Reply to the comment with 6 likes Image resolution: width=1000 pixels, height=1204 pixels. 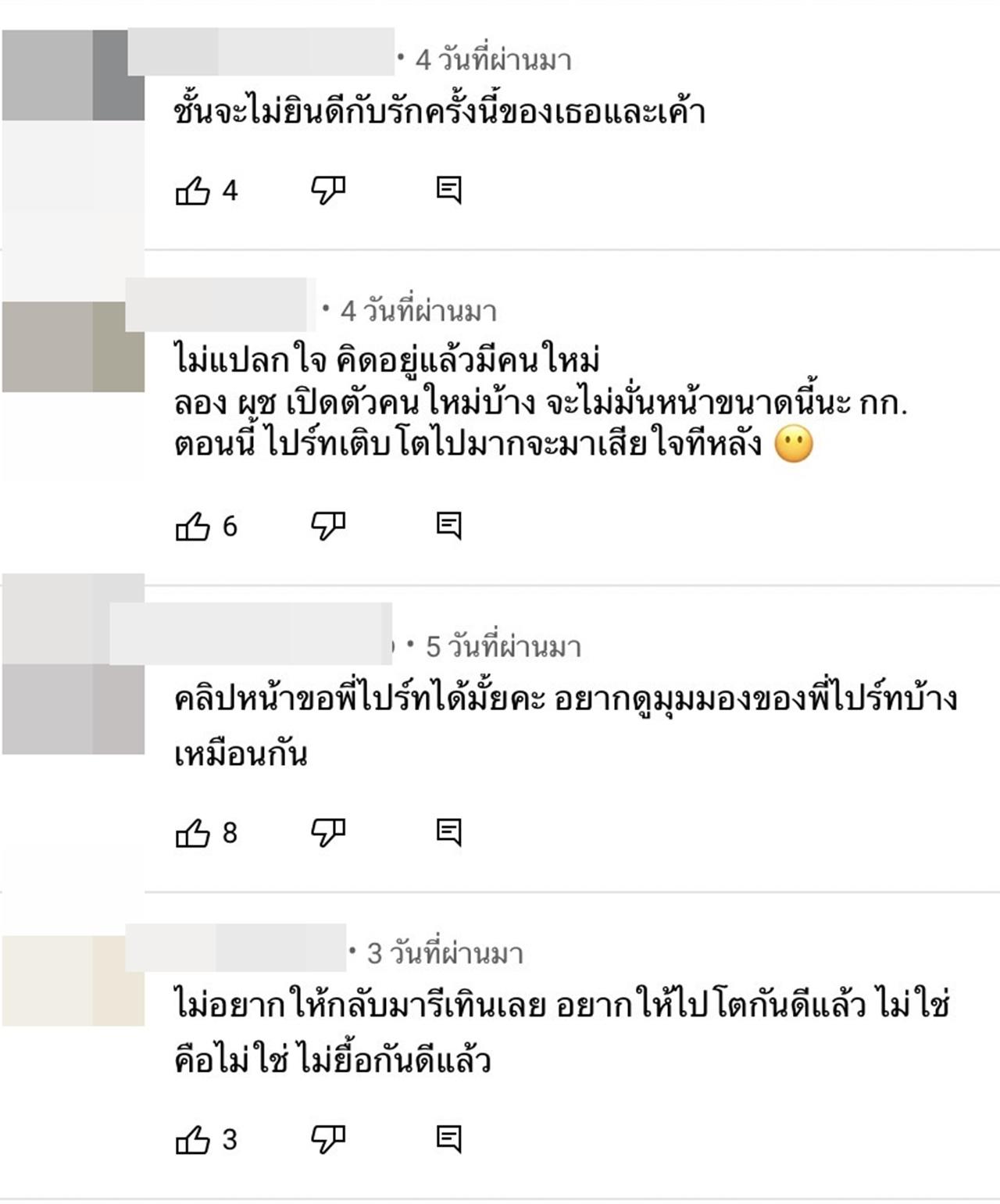click(x=448, y=526)
